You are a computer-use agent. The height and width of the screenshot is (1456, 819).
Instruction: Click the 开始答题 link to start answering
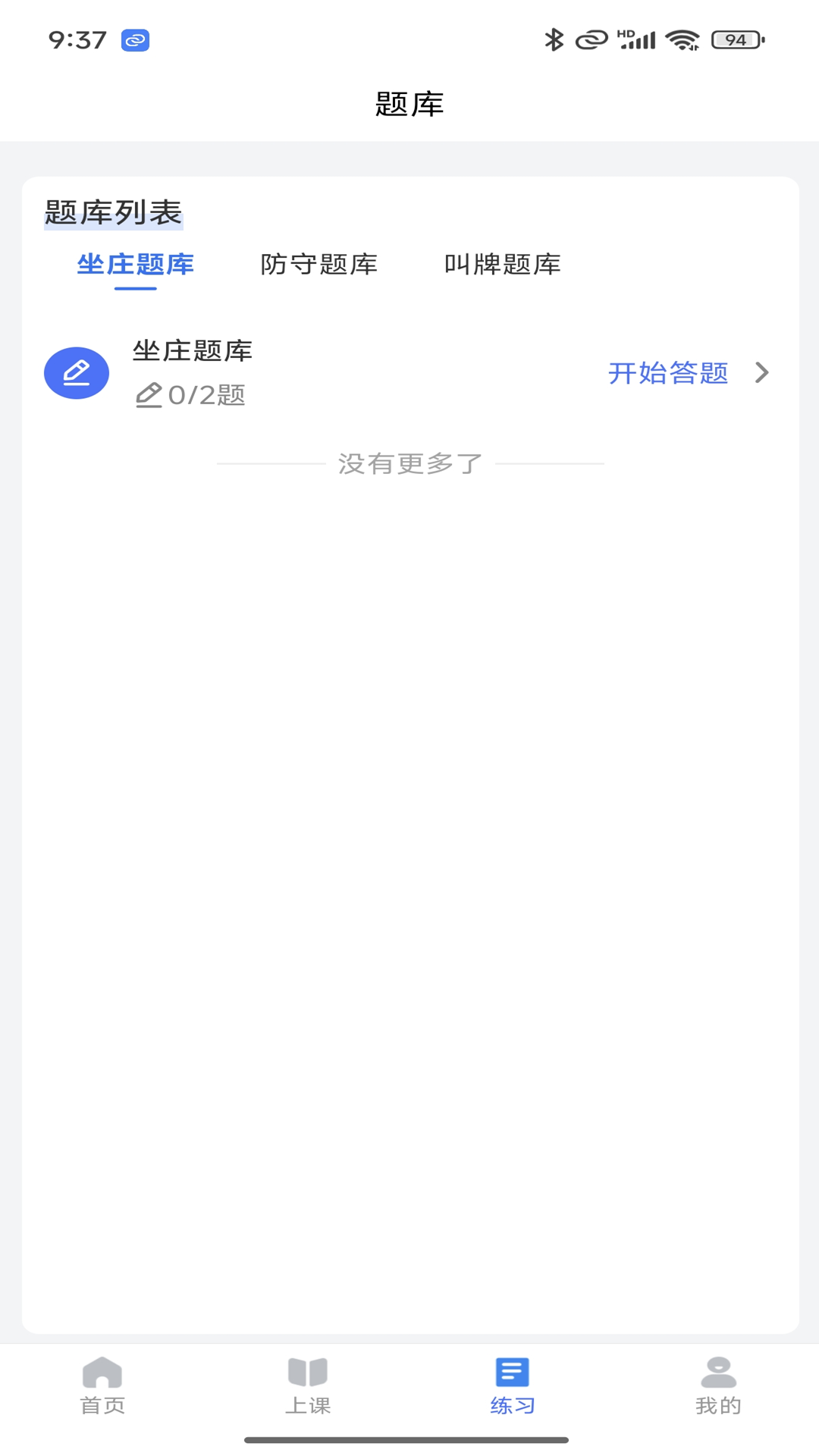coord(669,372)
